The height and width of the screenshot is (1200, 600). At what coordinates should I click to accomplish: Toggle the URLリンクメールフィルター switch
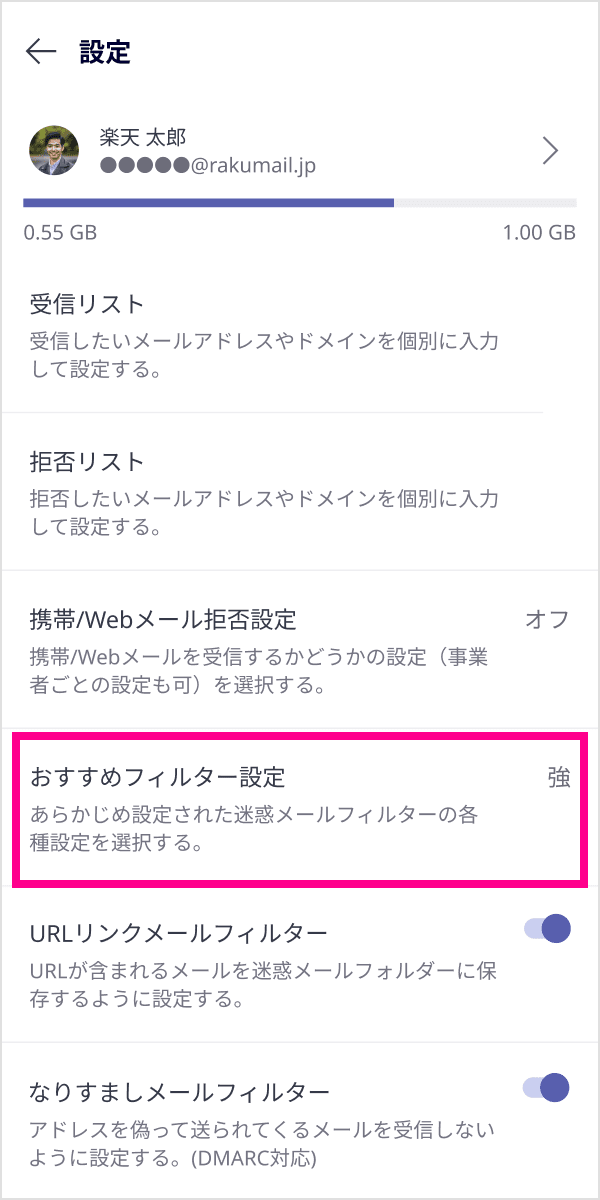pyautogui.click(x=547, y=929)
